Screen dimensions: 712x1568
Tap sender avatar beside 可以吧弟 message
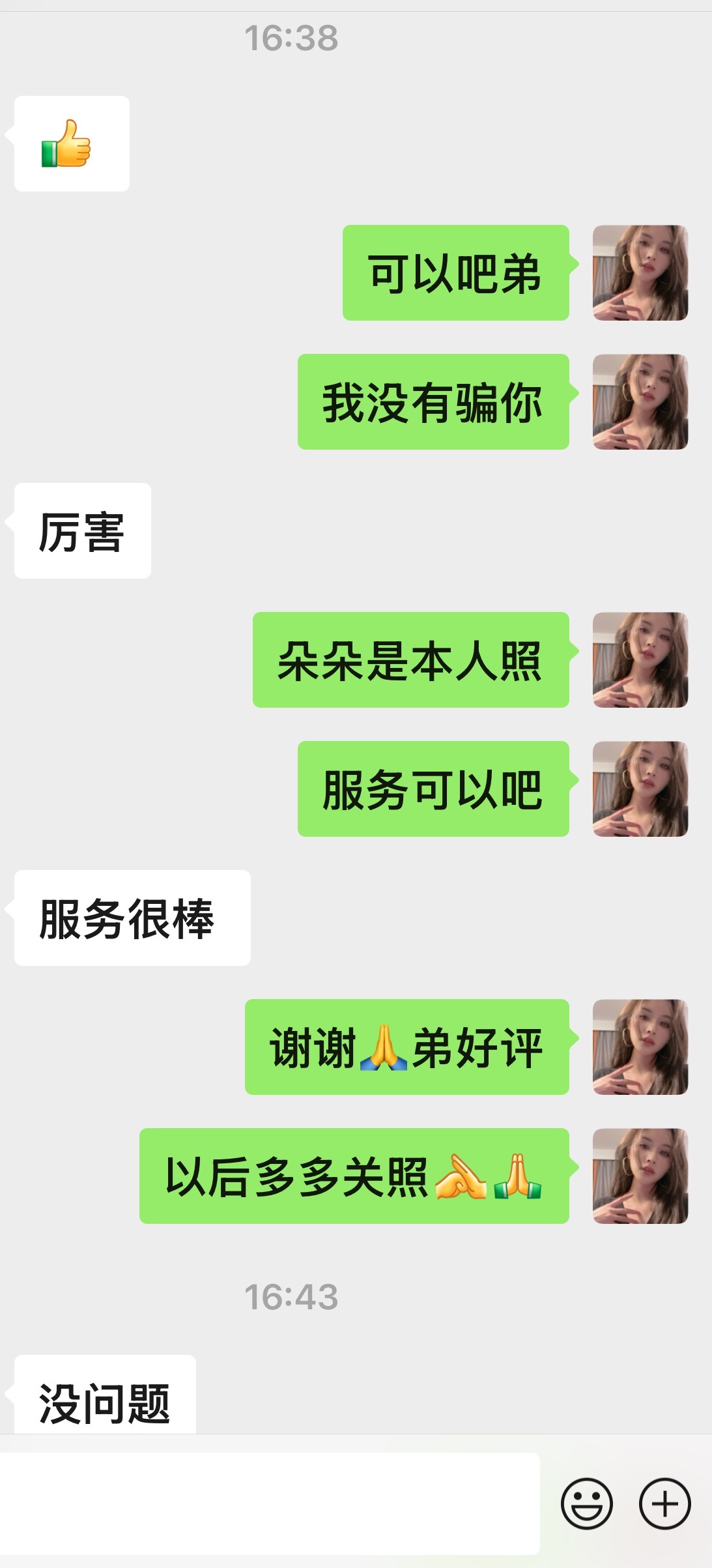[x=640, y=272]
